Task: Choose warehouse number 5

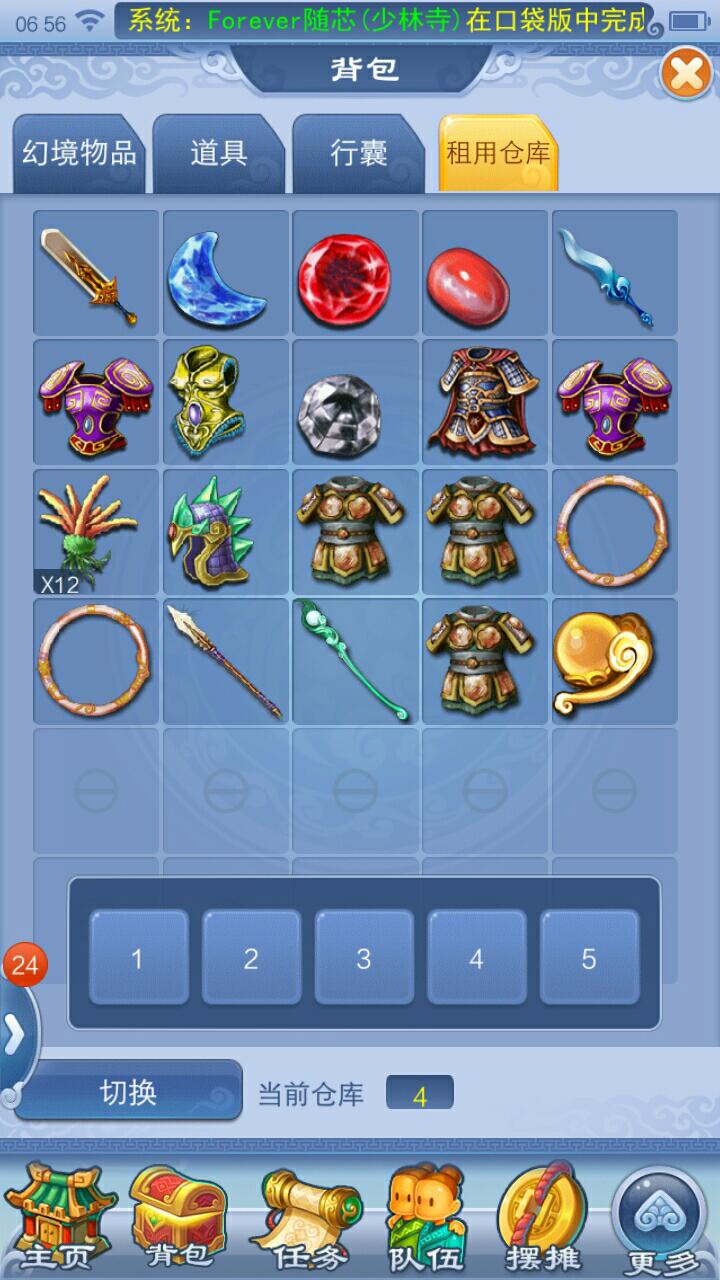Action: coord(589,958)
